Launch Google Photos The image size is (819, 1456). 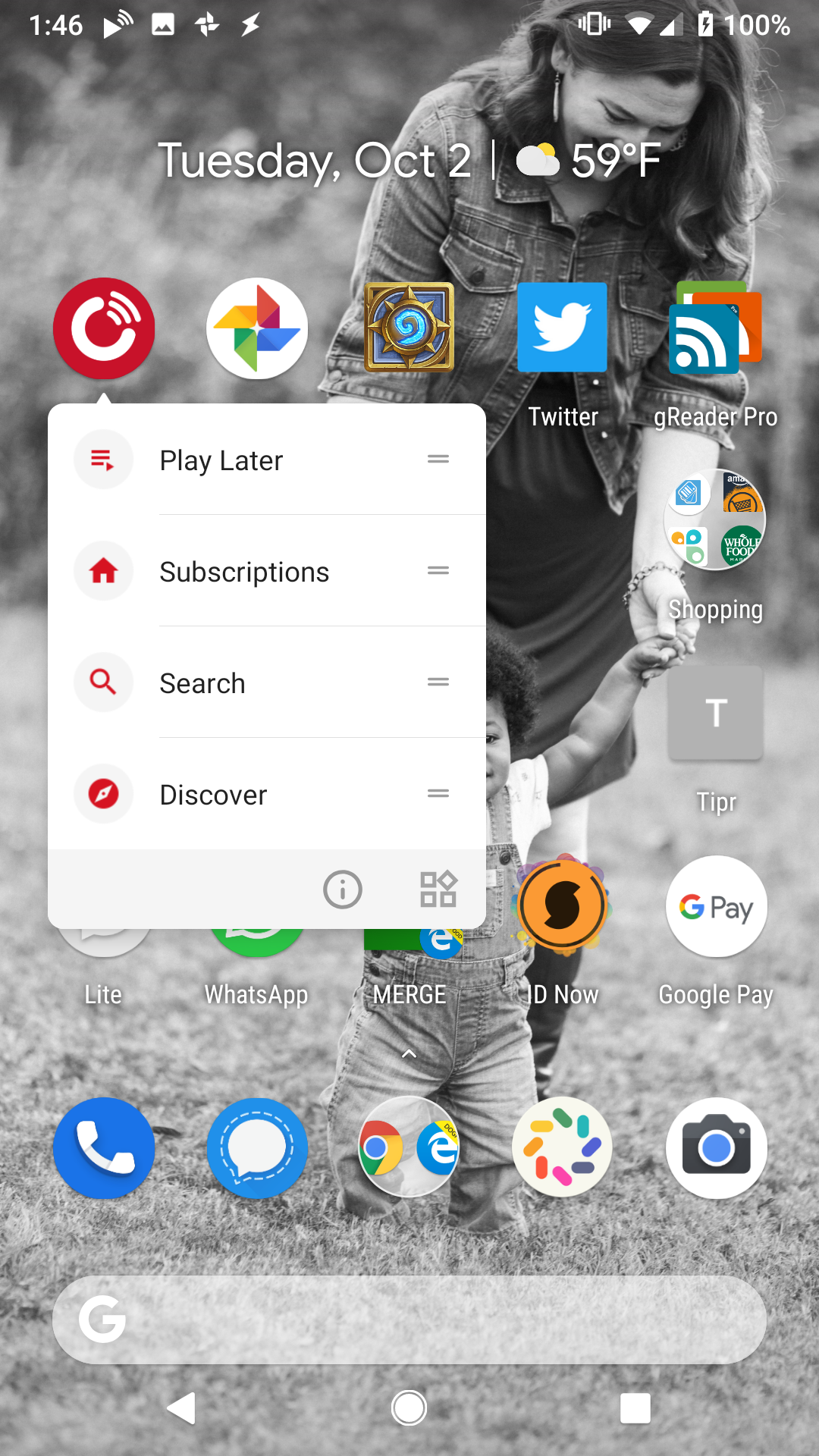tap(257, 328)
